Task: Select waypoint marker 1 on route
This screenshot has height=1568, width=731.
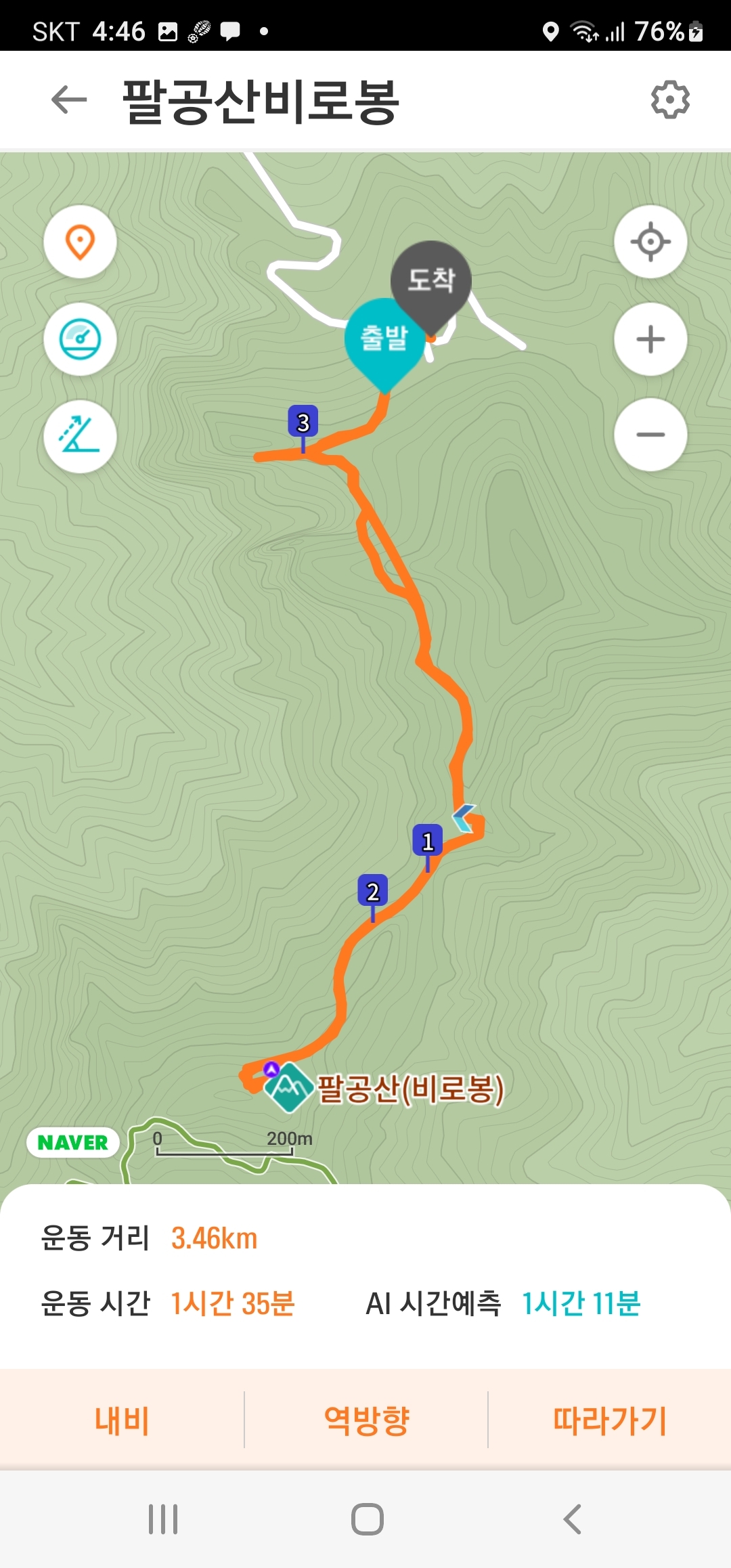Action: [428, 842]
